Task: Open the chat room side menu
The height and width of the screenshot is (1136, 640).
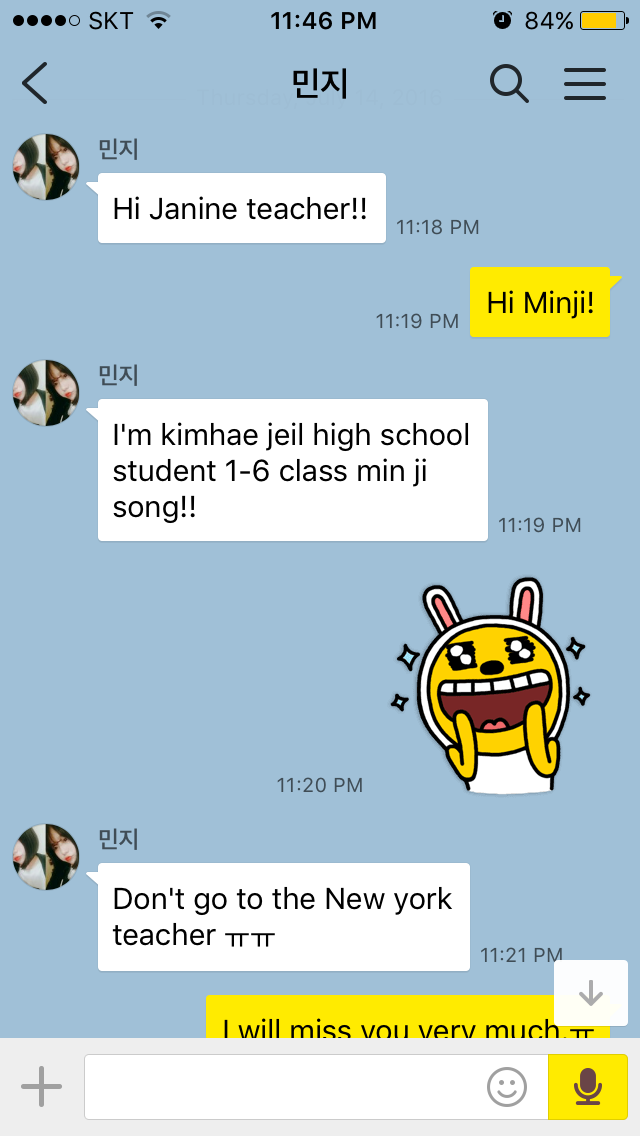Action: pos(585,84)
